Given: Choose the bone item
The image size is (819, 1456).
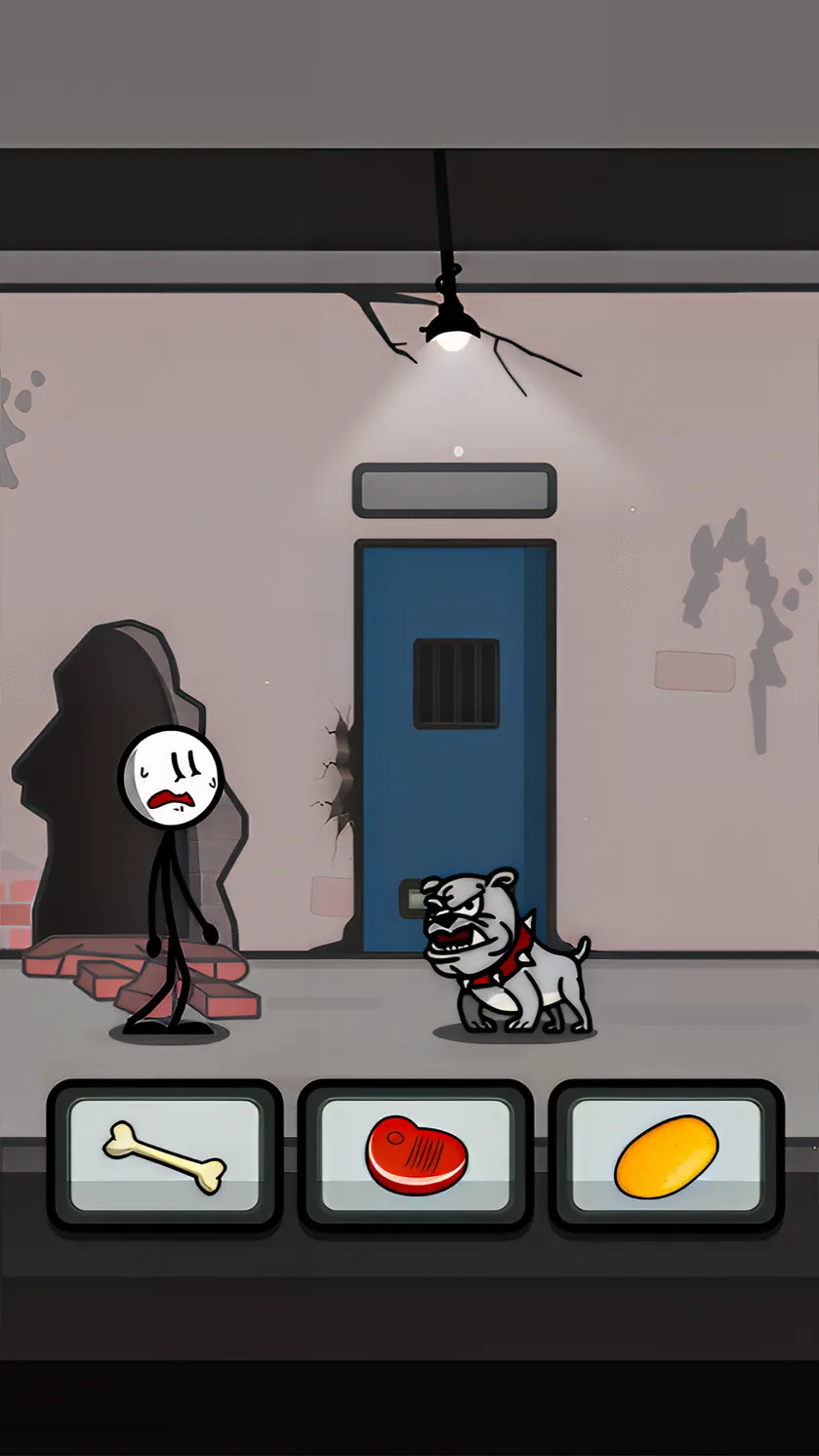Looking at the screenshot, I should pyautogui.click(x=165, y=1156).
